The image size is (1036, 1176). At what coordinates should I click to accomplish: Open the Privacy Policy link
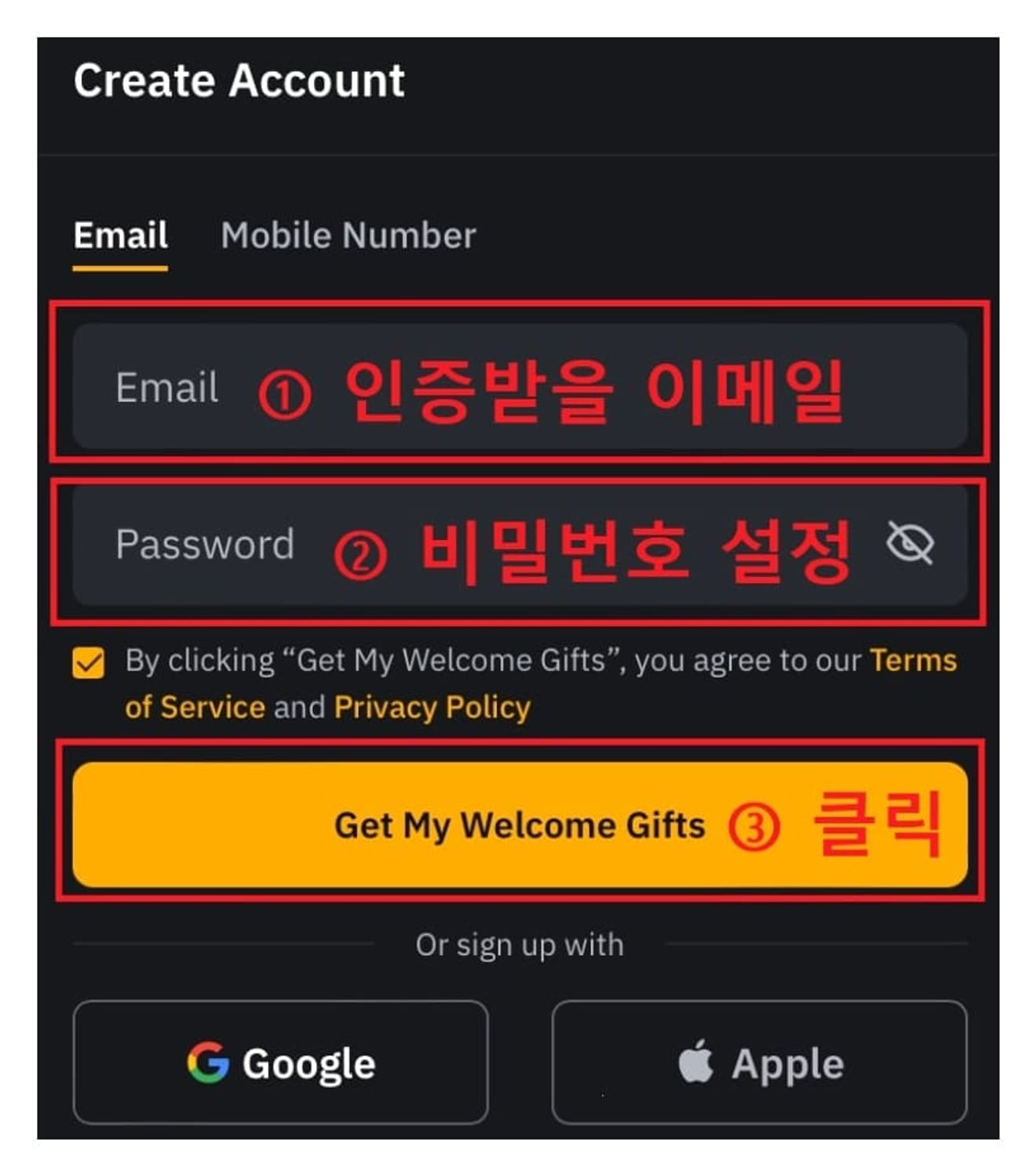coord(432,707)
